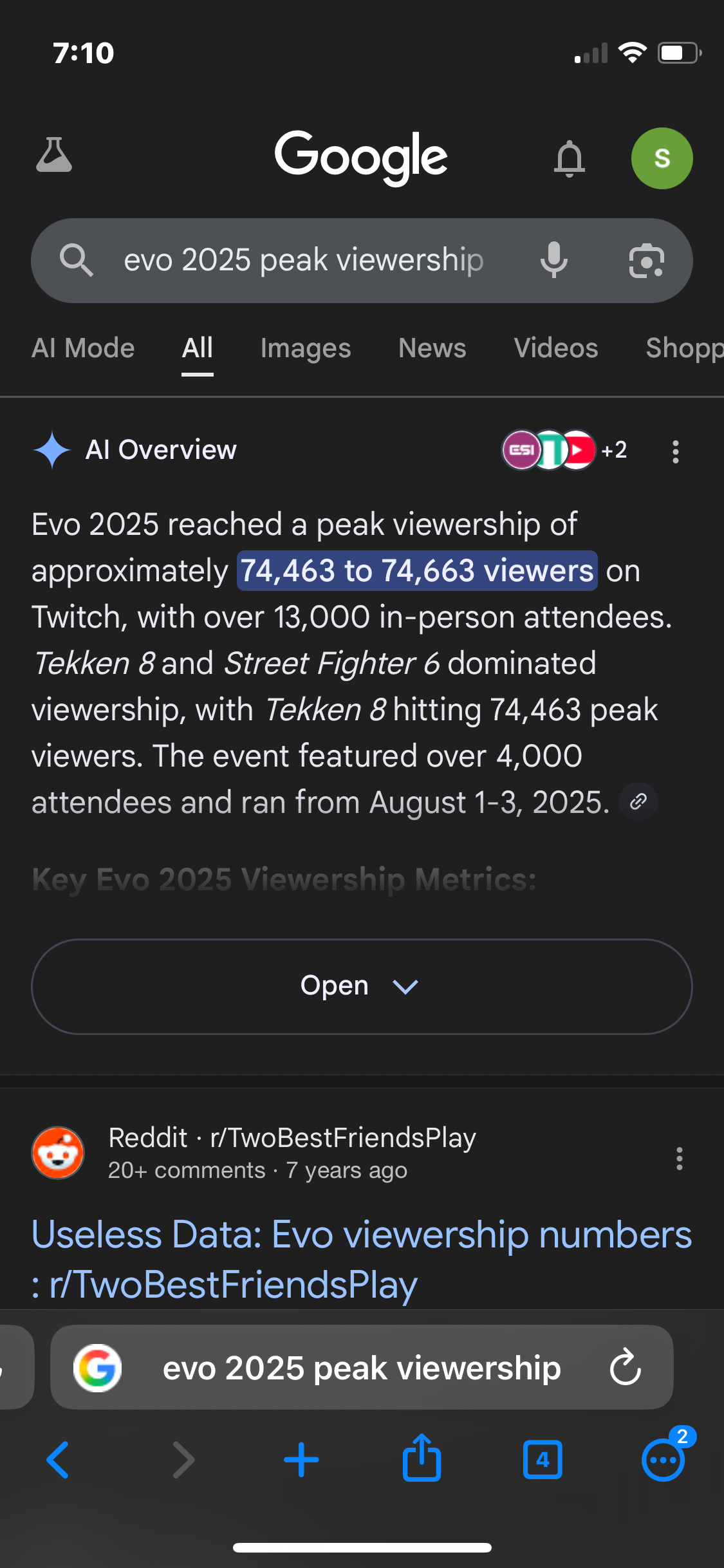View AI Overview source icons
This screenshot has width=724, height=1568.
[564, 450]
